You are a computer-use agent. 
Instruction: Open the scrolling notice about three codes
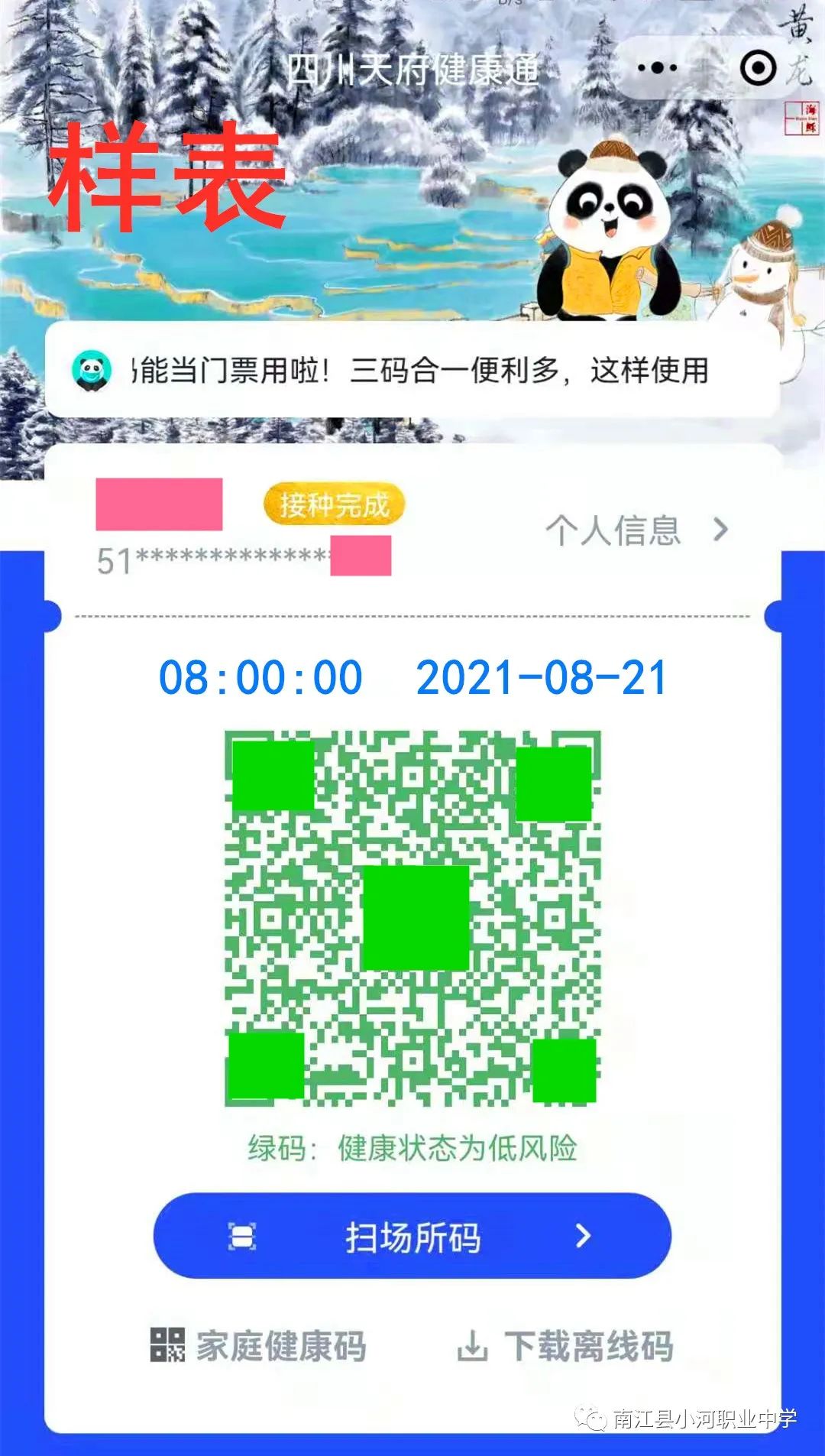pos(419,371)
